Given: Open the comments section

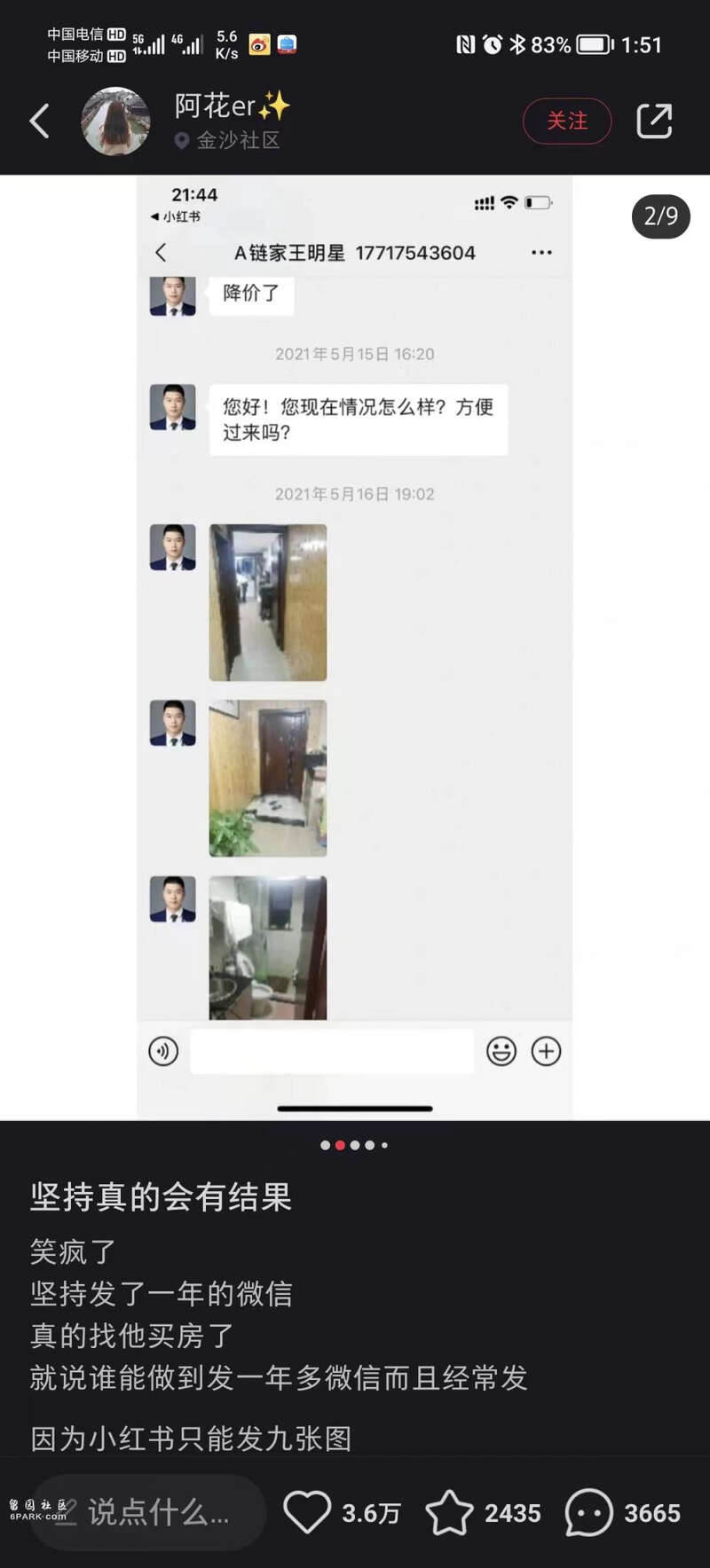Looking at the screenshot, I should tap(589, 1512).
